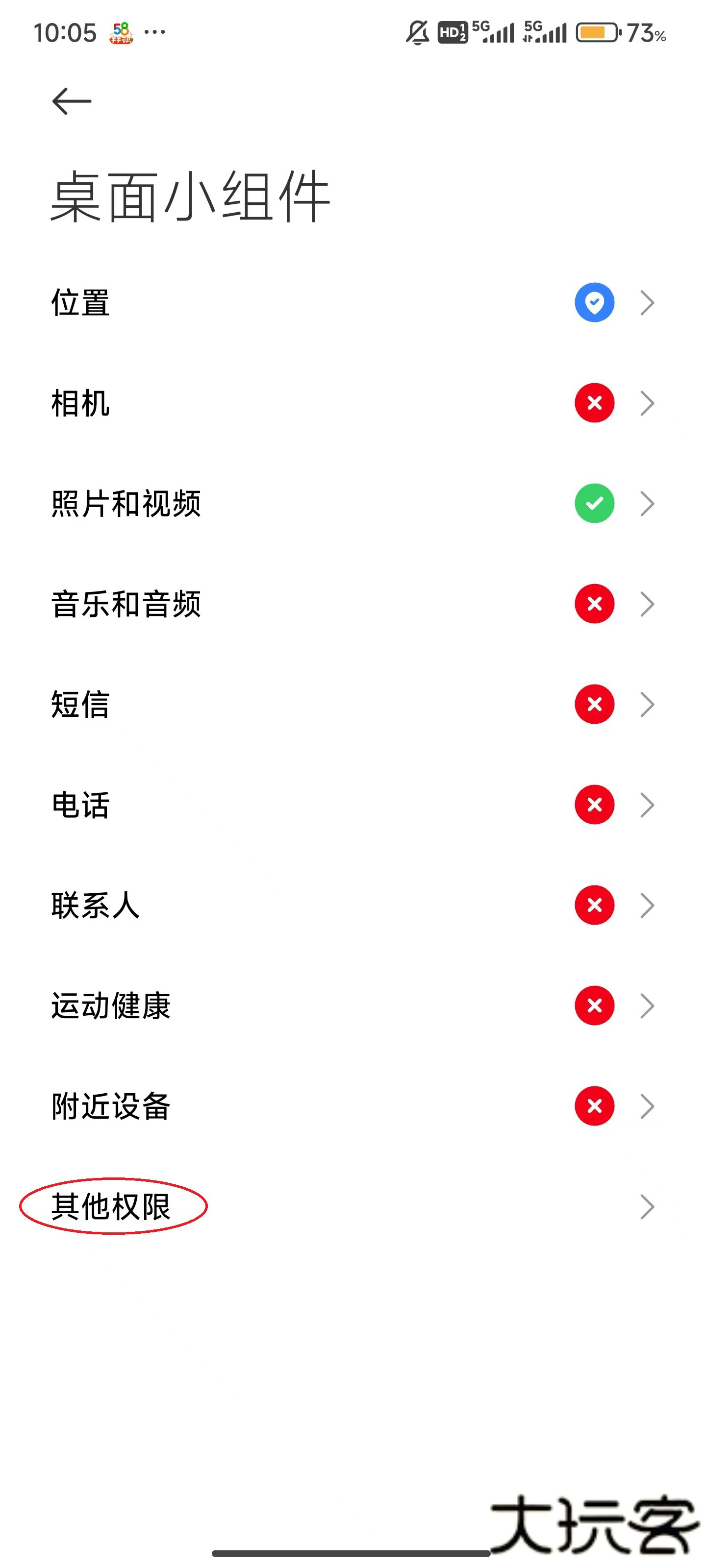This screenshot has height=1568, width=706.
Task: Select the 附近设备 permission row
Action: pos(352,1106)
